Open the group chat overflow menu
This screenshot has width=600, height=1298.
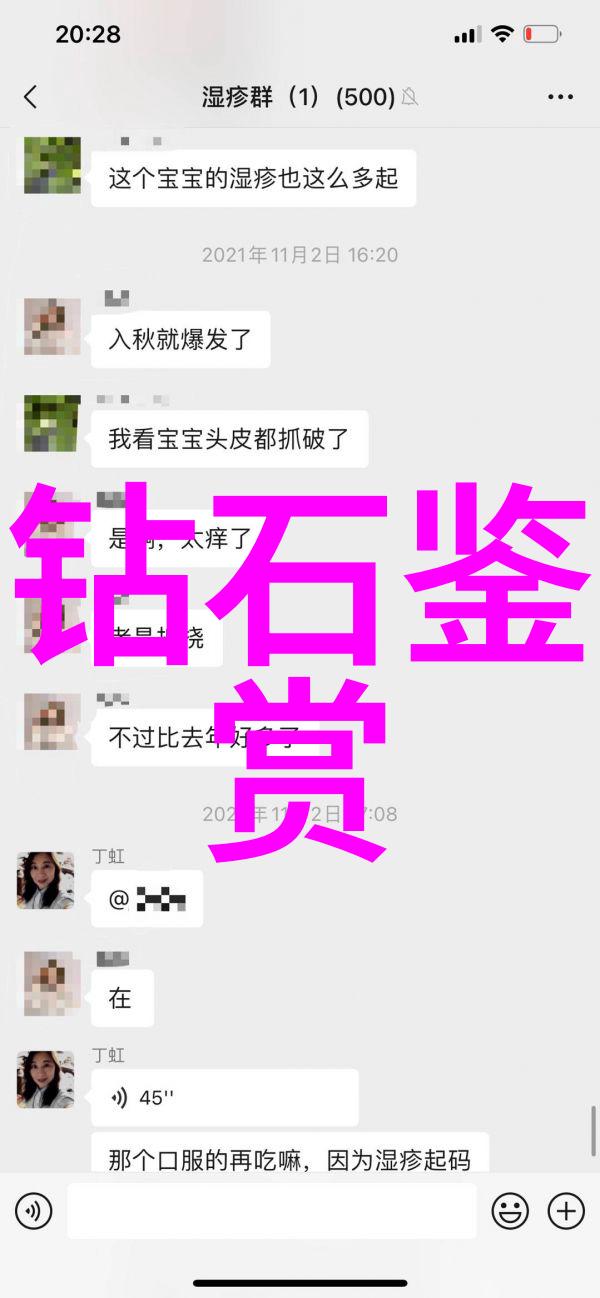(x=560, y=97)
